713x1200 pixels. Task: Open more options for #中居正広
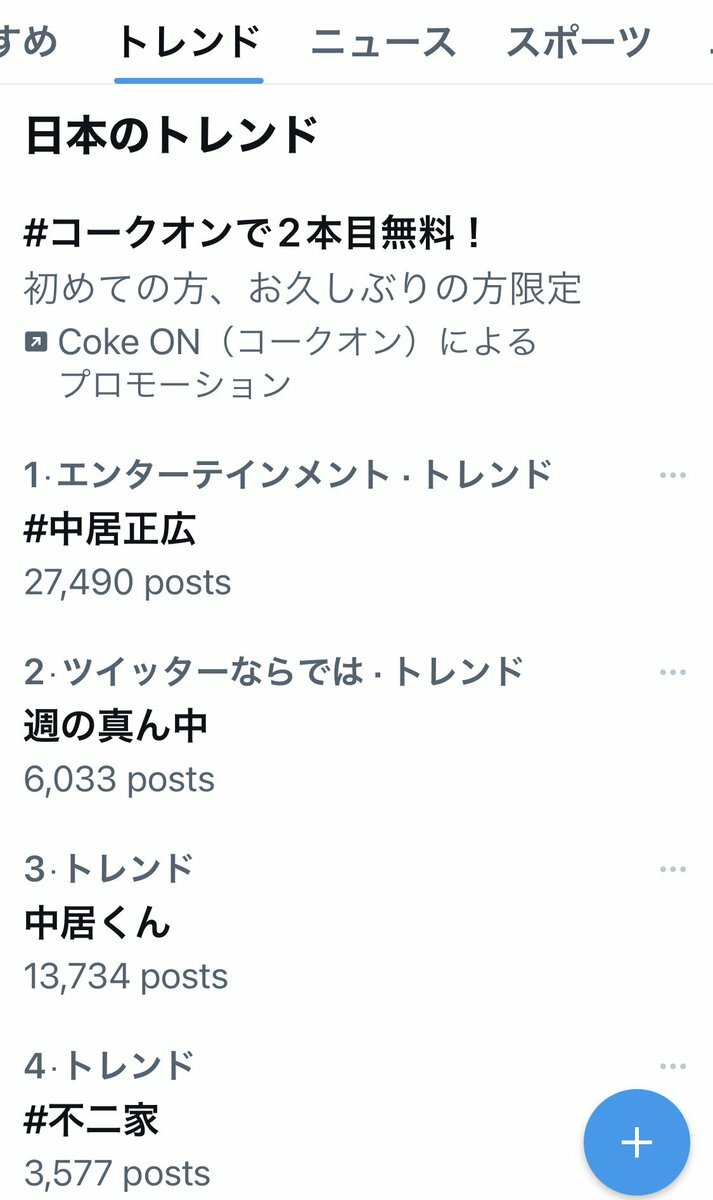[673, 475]
